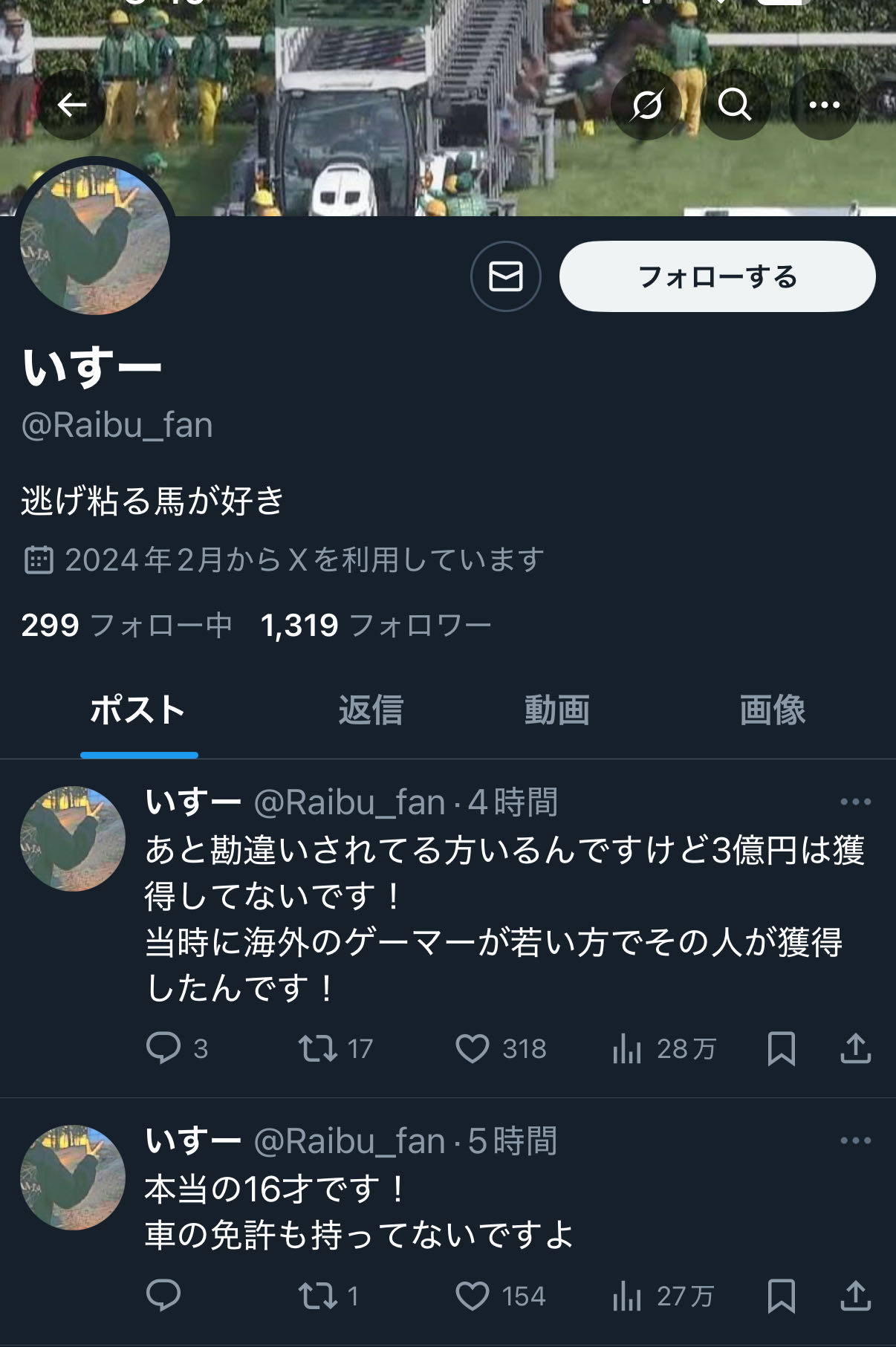The height and width of the screenshot is (1347, 896).
Task: View the 299 フォロー中 list
Action: coord(126,626)
